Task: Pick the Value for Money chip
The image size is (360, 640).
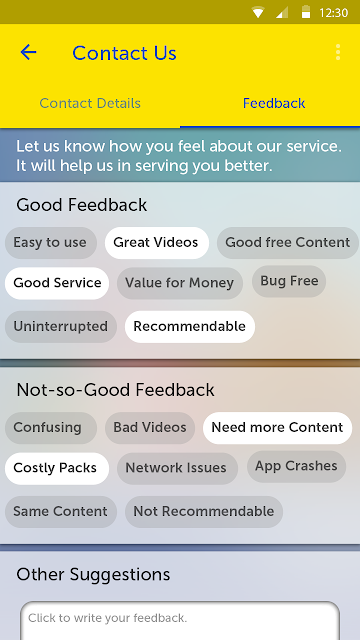Action: click(180, 283)
